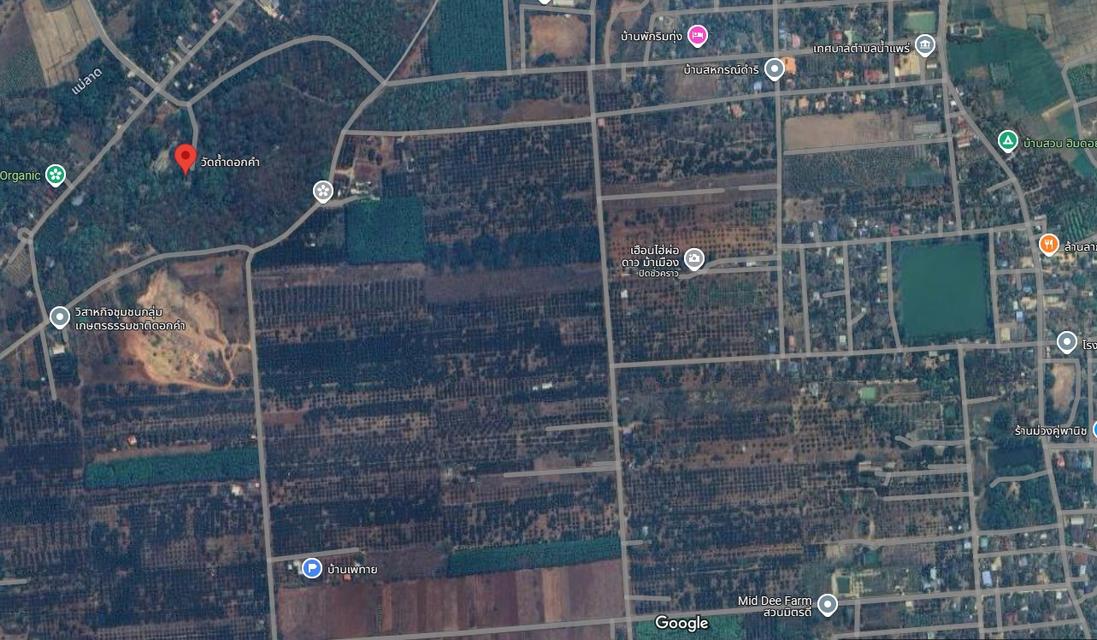Select the วิสาหกิจชุมชนกลุ่มเกษตรธรรมชาติดอกคำ marker

[x=60, y=317]
